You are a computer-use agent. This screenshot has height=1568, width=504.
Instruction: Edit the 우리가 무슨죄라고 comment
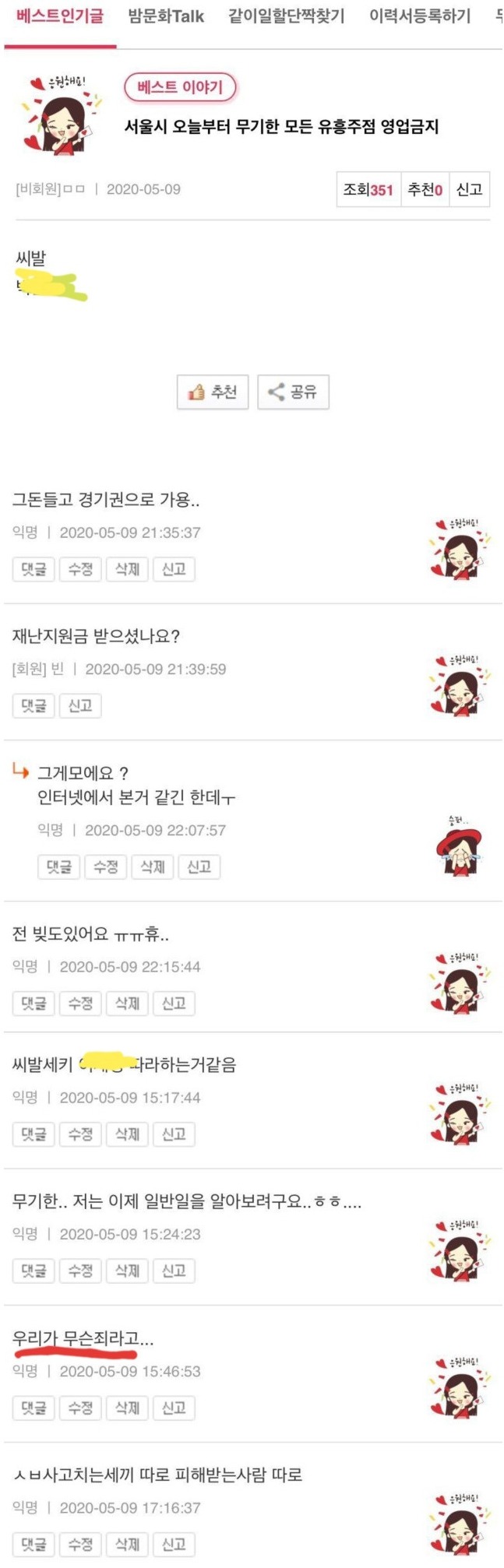coord(80,1408)
